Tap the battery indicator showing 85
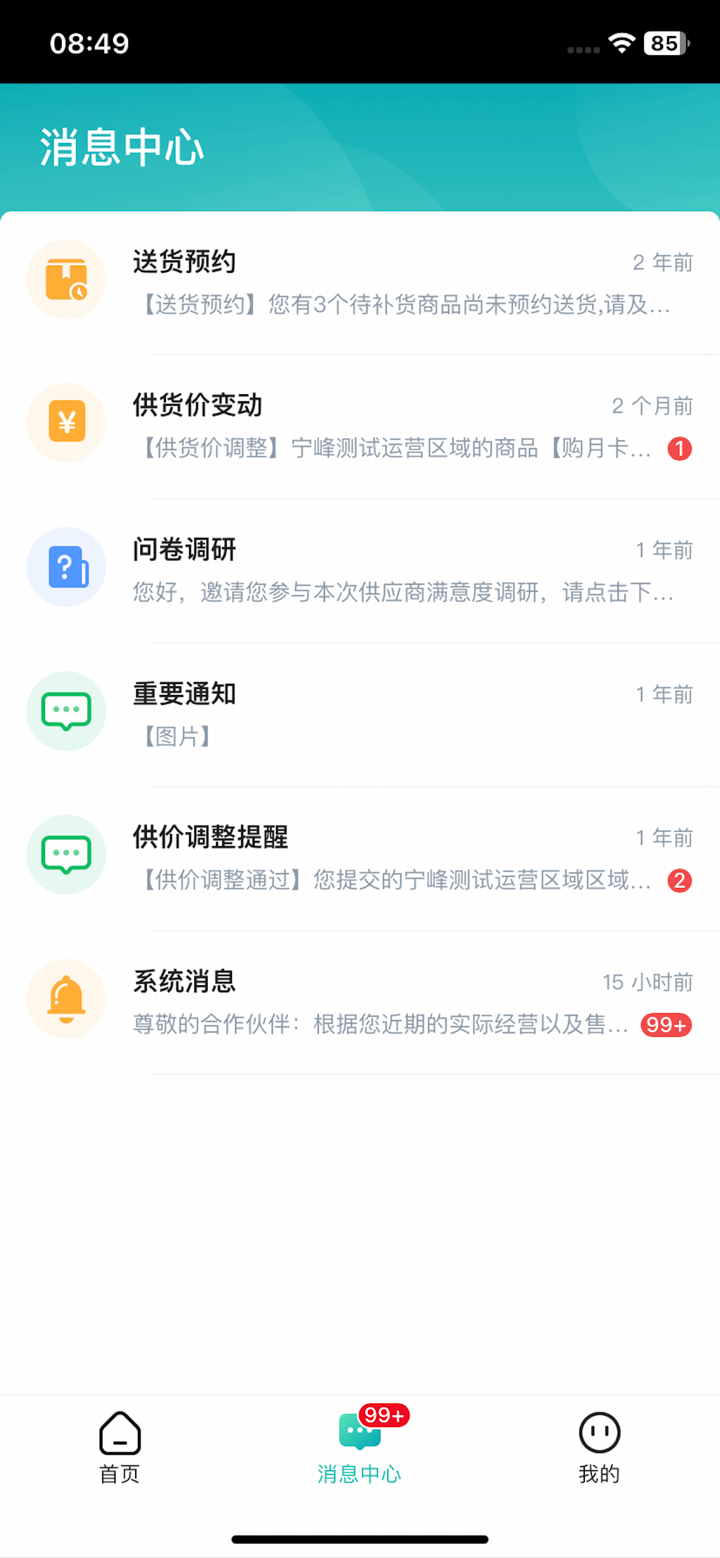The image size is (720, 1558). pyautogui.click(x=664, y=43)
